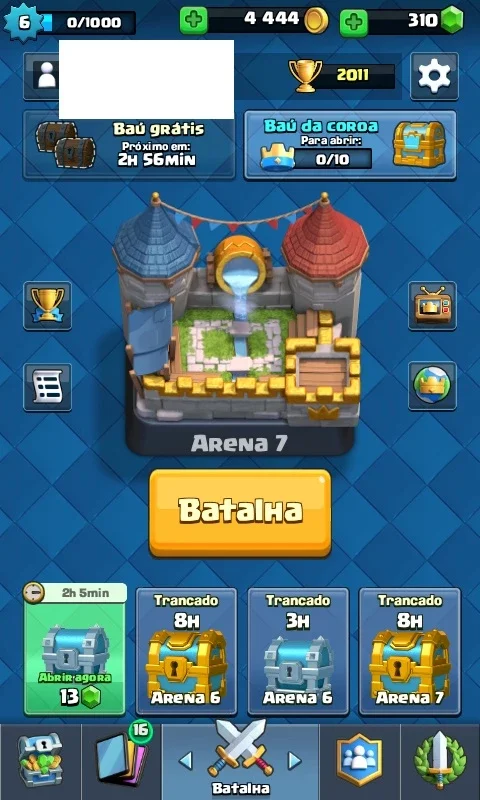Select the locked 3H Arena 6 silver chest

coord(298,651)
